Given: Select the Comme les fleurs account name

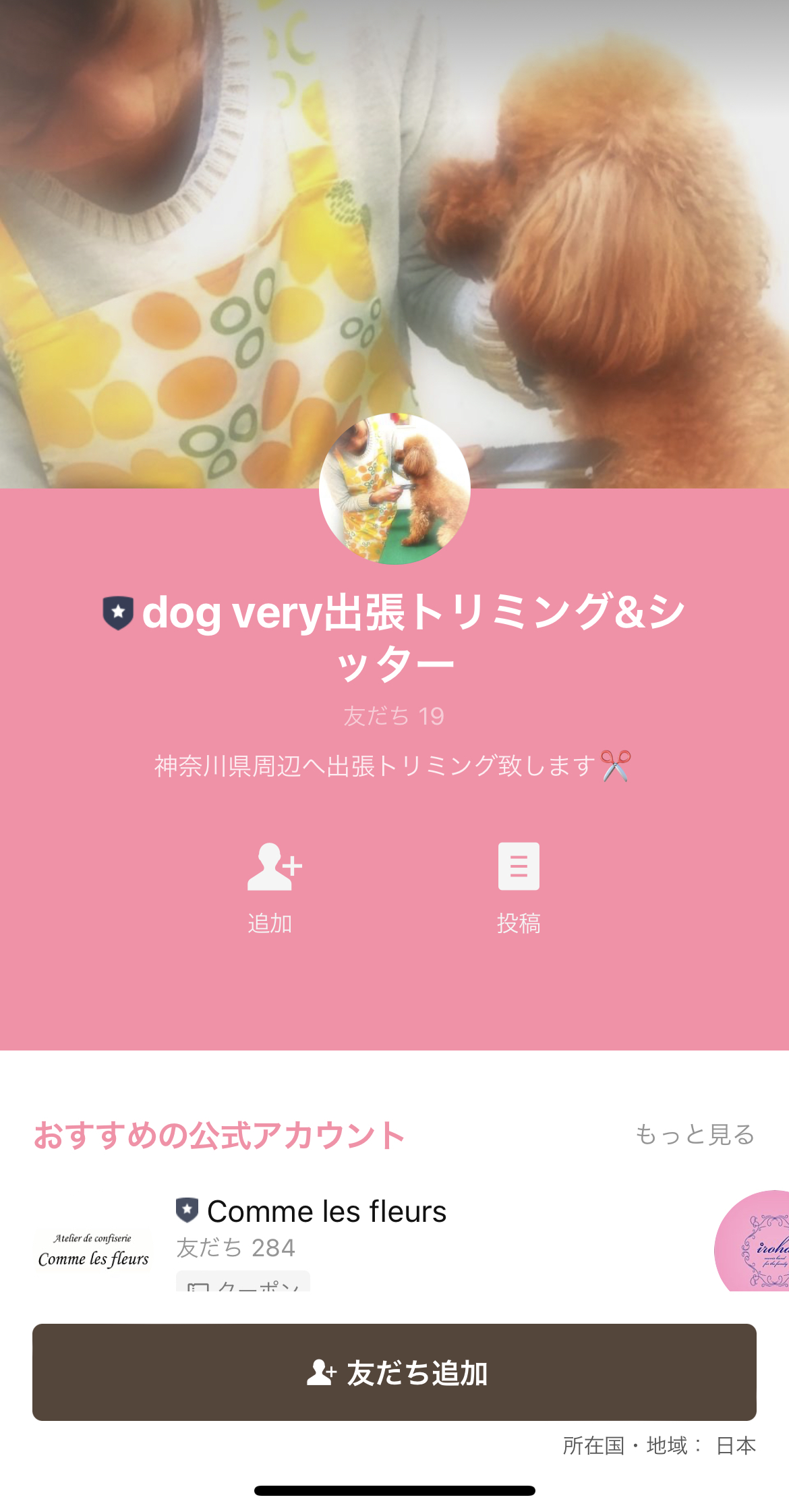Looking at the screenshot, I should click(x=328, y=1211).
